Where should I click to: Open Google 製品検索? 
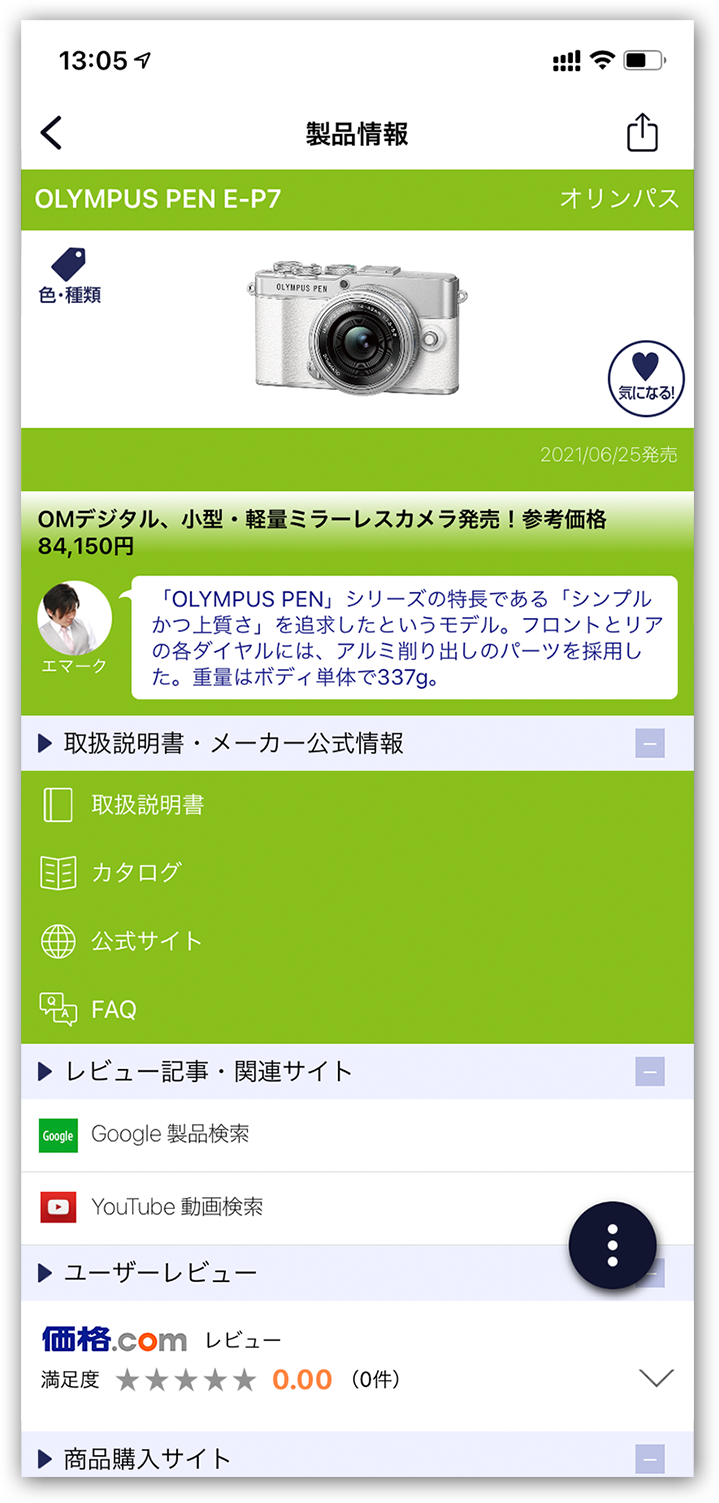coord(170,1135)
